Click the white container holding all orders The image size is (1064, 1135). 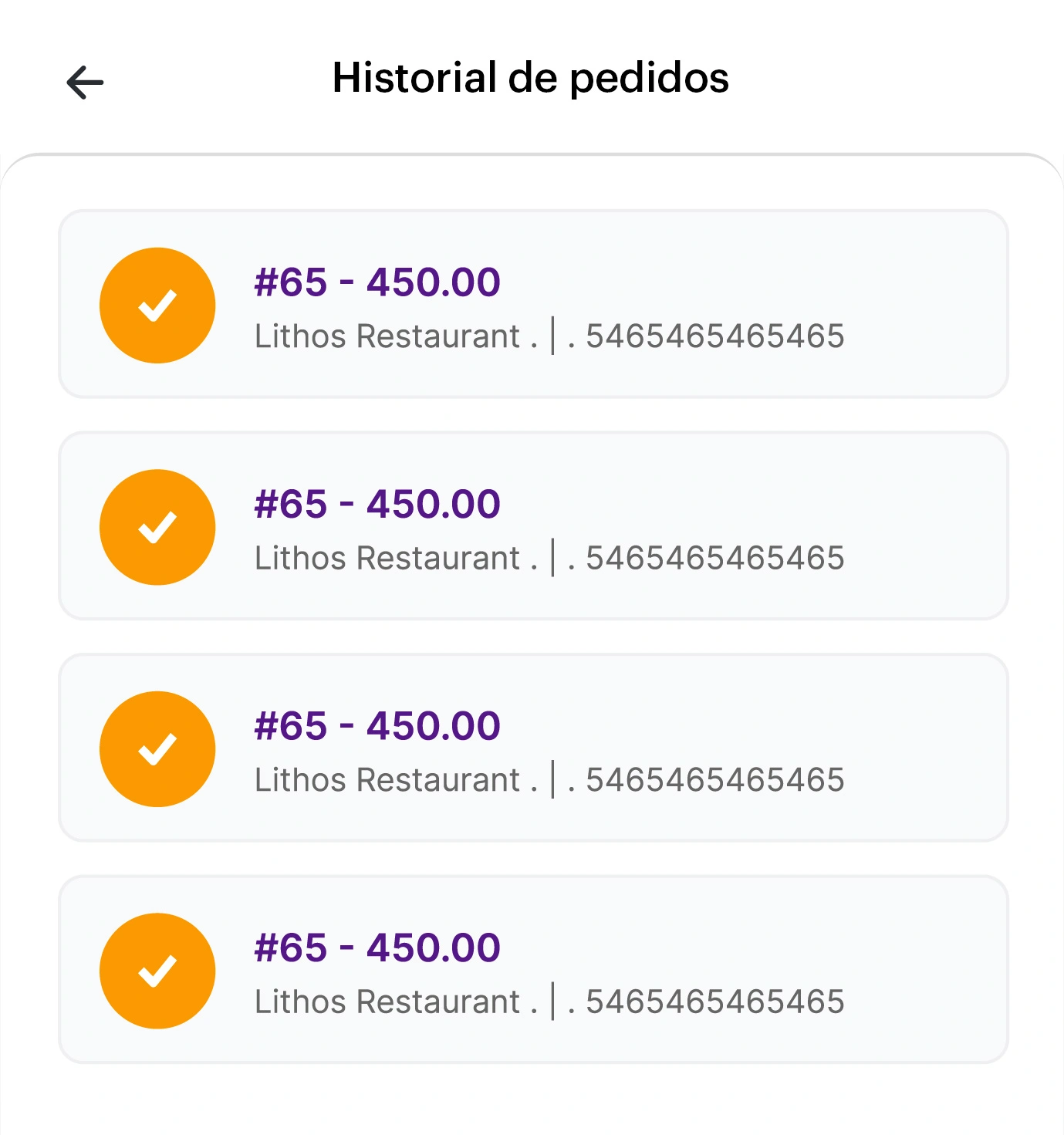point(532,633)
